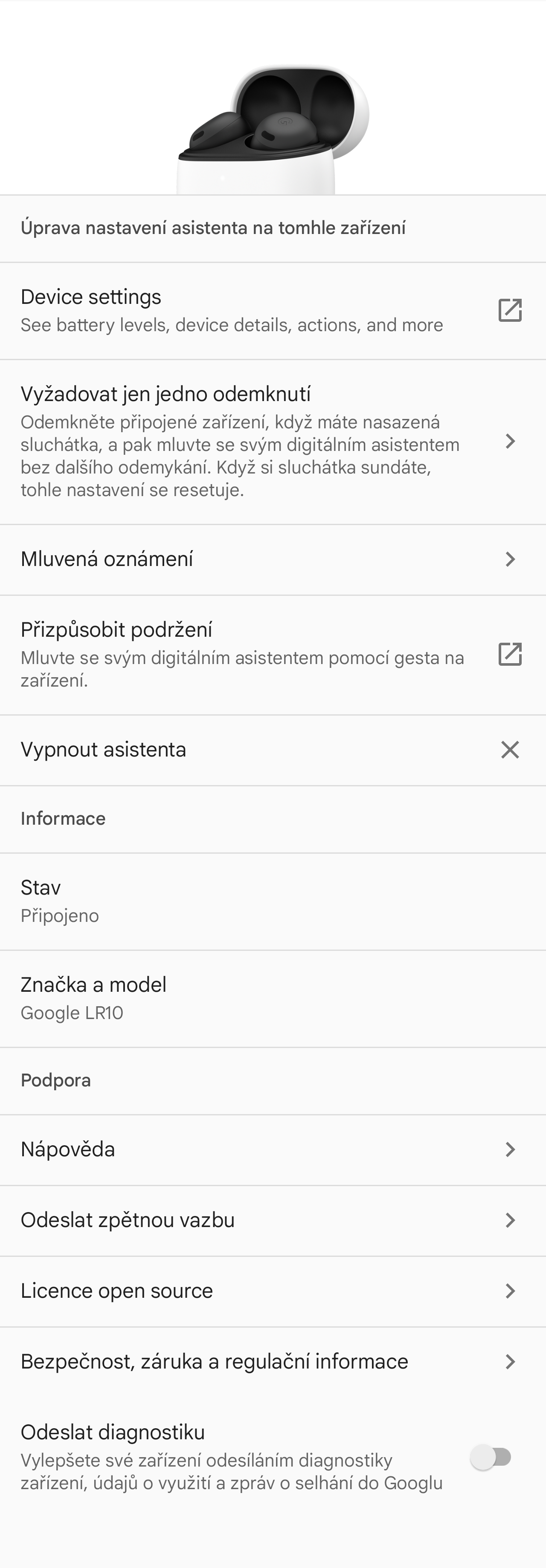Expand the Nápověda support section

(x=273, y=1149)
